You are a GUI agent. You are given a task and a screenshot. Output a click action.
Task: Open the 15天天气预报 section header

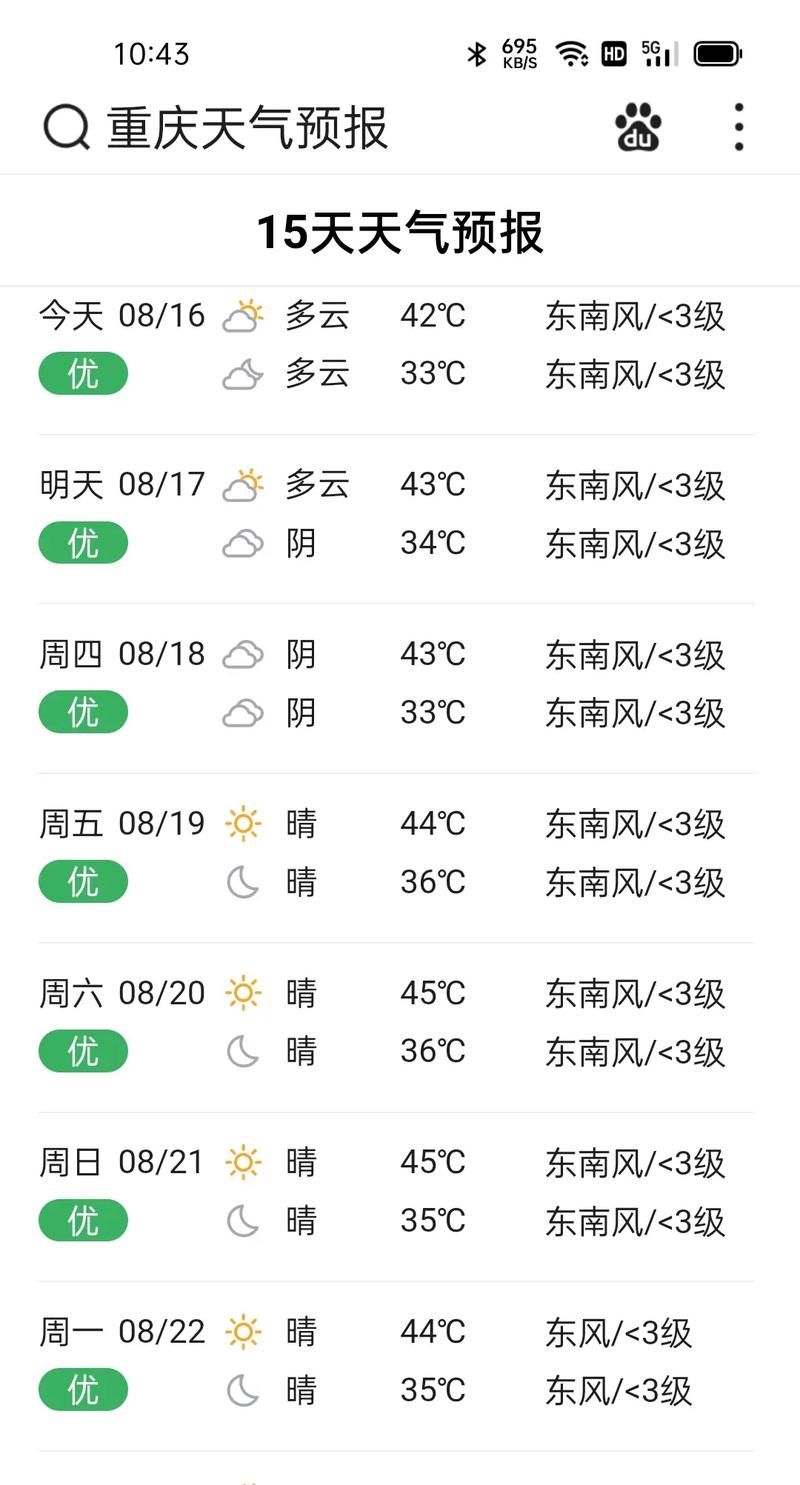pos(400,230)
